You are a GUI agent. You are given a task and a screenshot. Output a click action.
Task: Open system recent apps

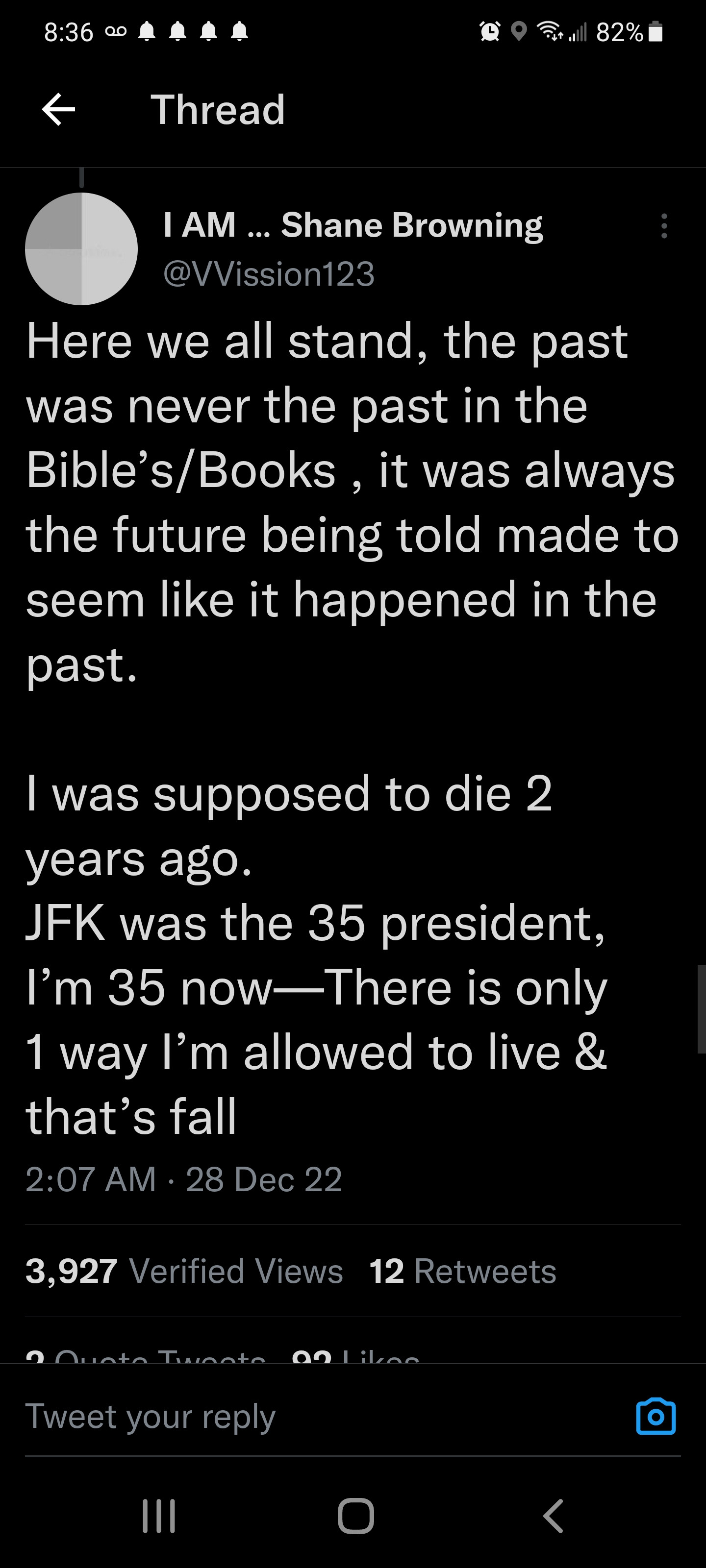[x=159, y=1516]
